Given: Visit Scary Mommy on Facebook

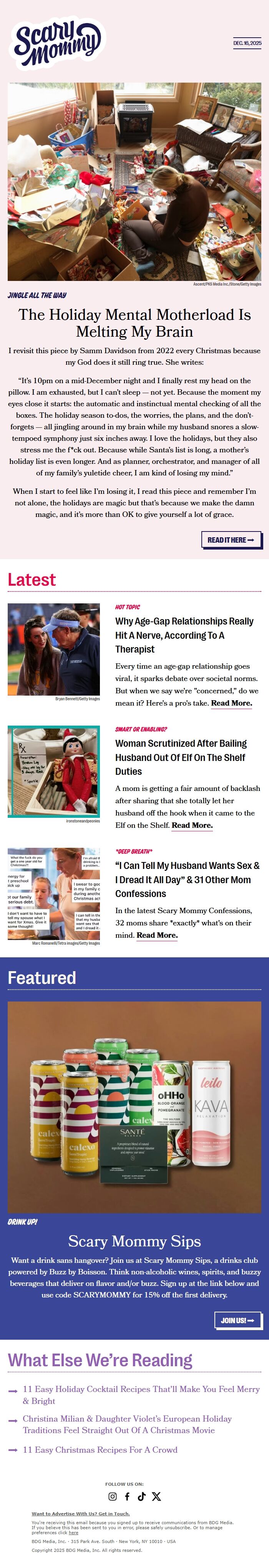Looking at the screenshot, I should click(127, 1496).
